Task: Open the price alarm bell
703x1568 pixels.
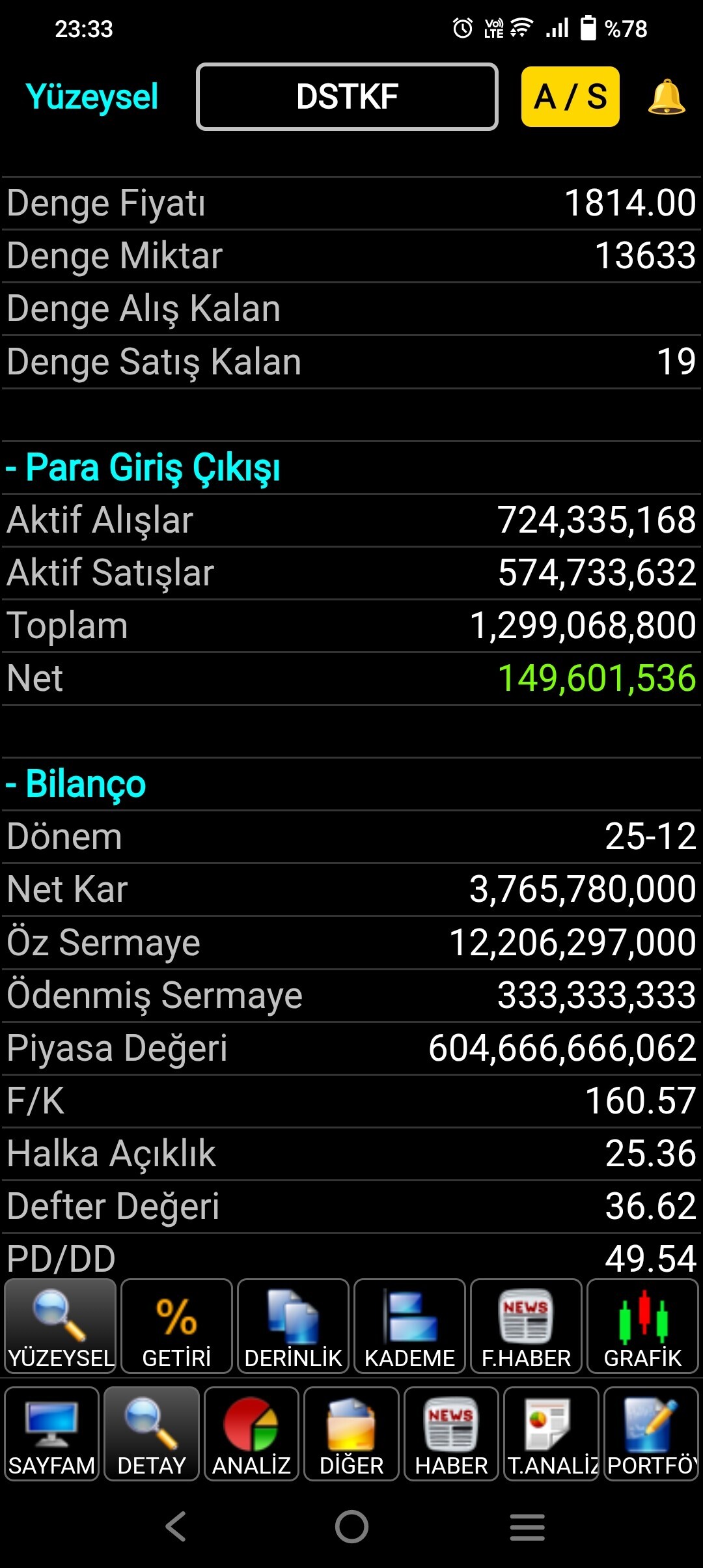Action: 666,97
